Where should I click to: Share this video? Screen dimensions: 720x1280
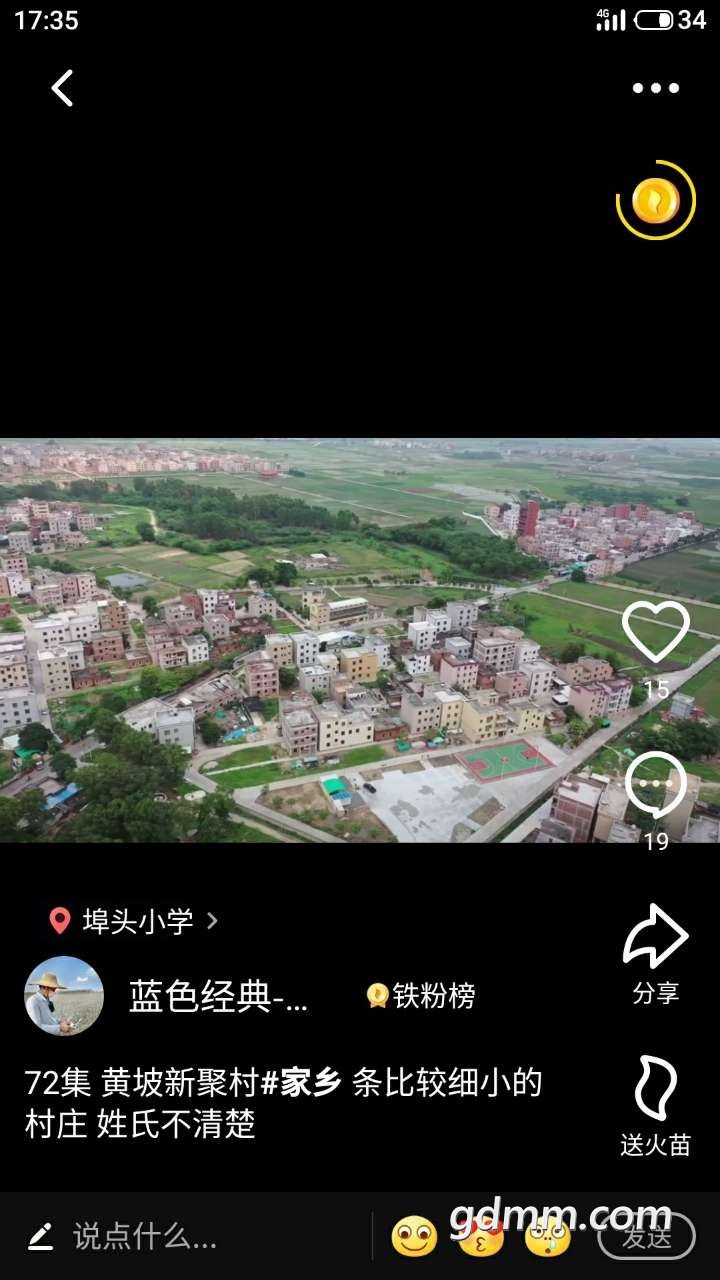tap(655, 938)
